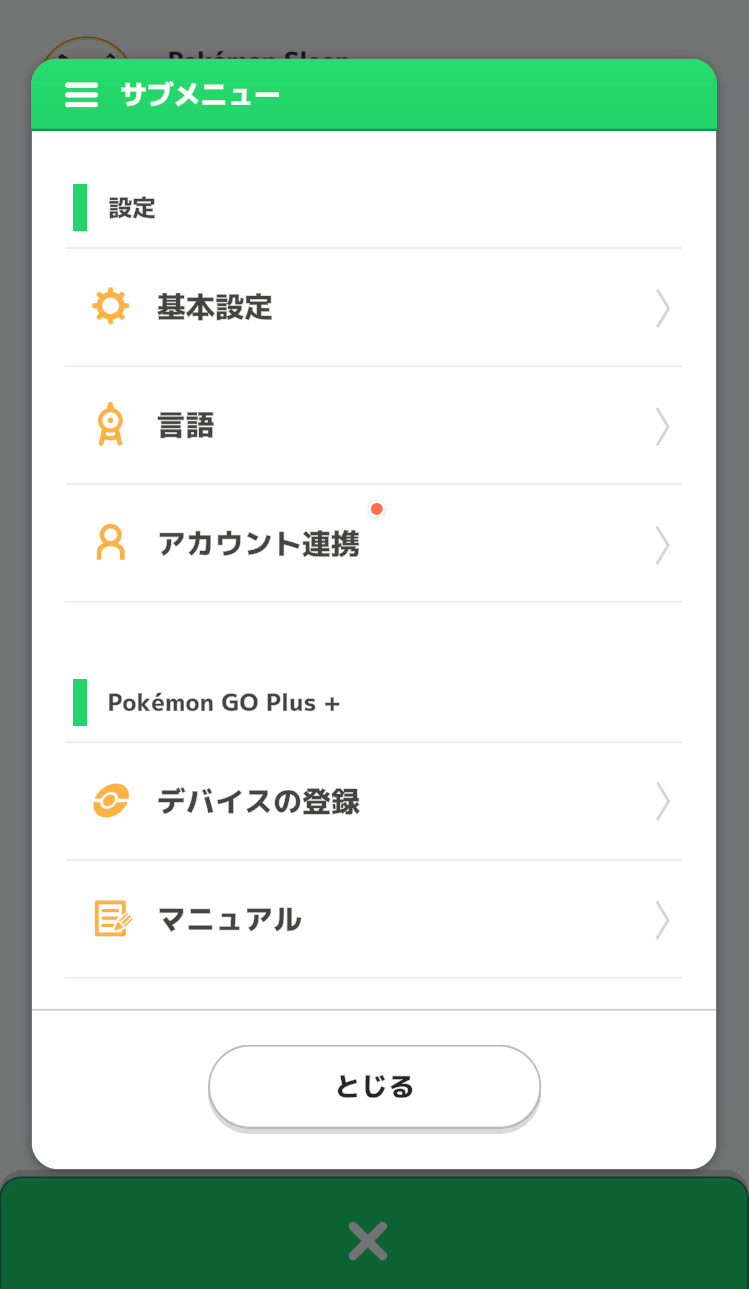Click the person icon next to アカウント連携
Viewport: 749px width, 1289px height.
[x=113, y=544]
